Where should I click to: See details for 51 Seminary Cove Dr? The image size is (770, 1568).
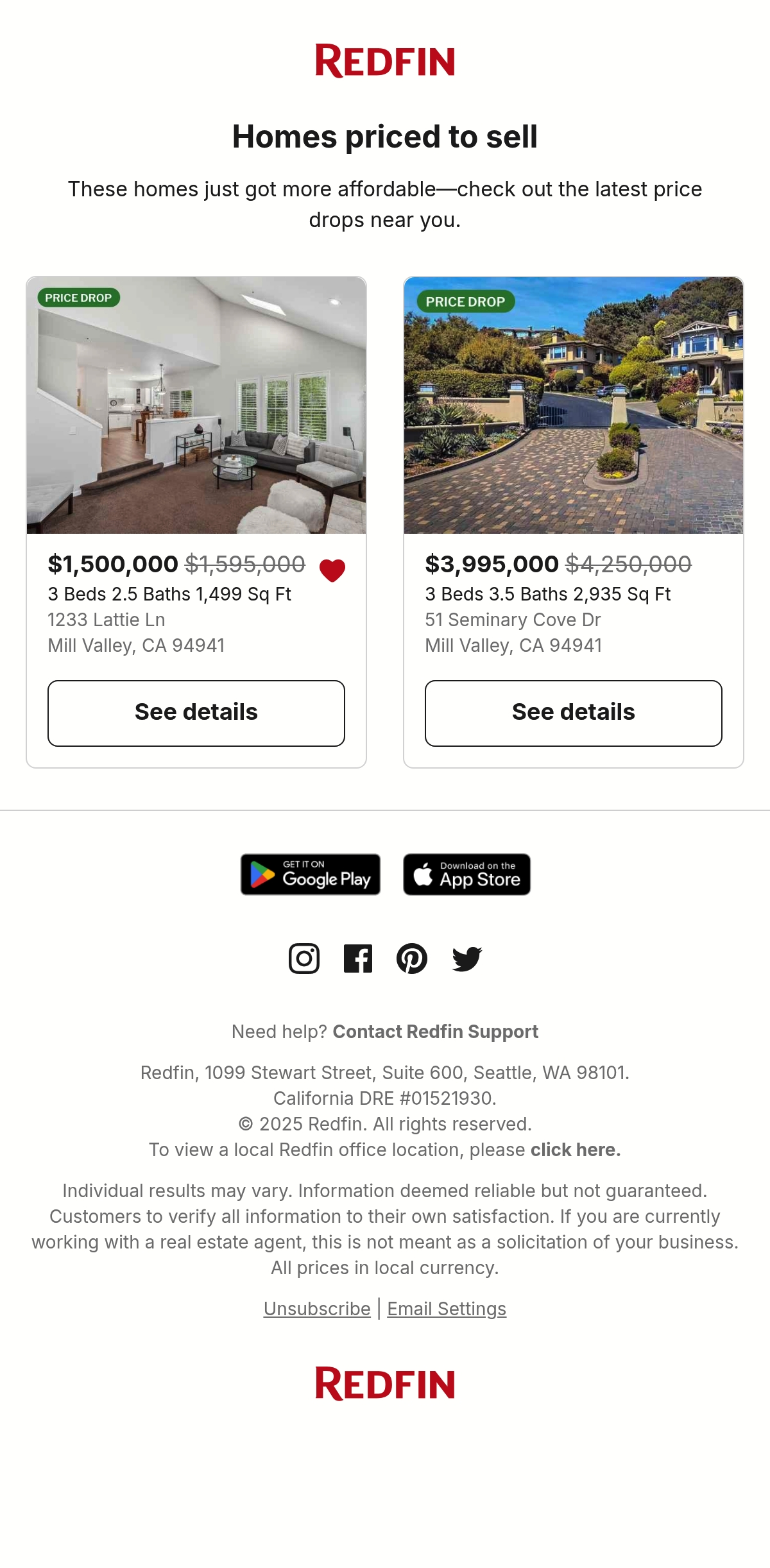[x=574, y=713]
